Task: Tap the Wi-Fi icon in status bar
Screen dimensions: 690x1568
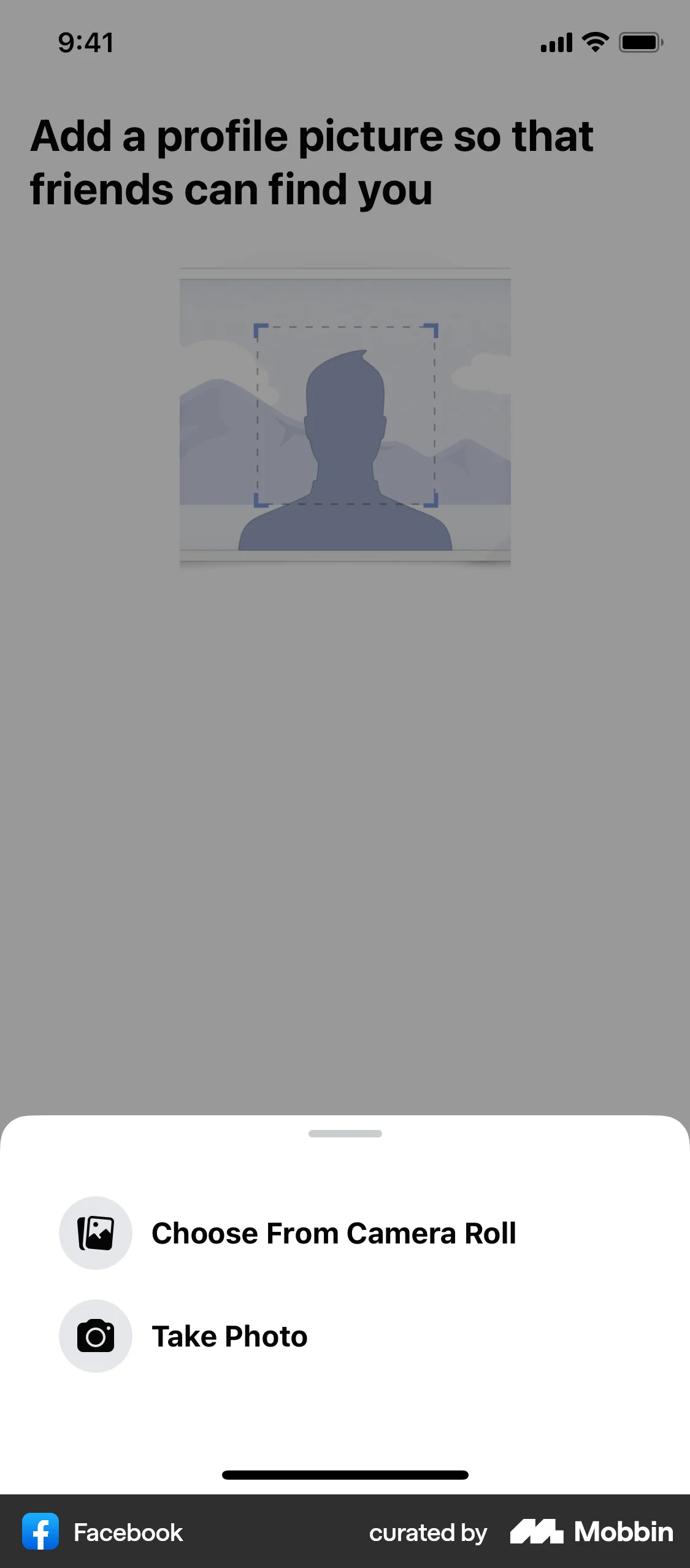Action: [593, 42]
